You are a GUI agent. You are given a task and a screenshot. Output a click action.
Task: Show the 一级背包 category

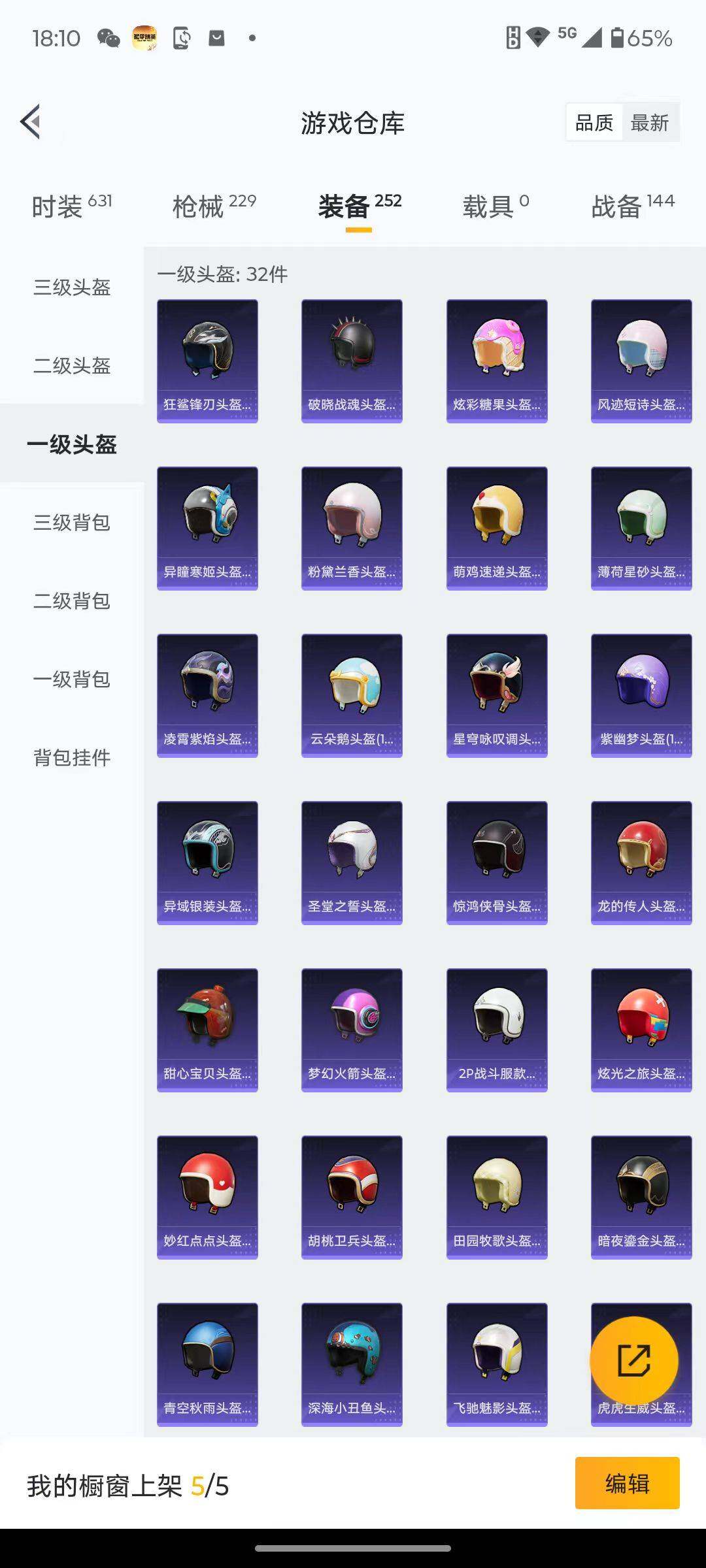[72, 679]
